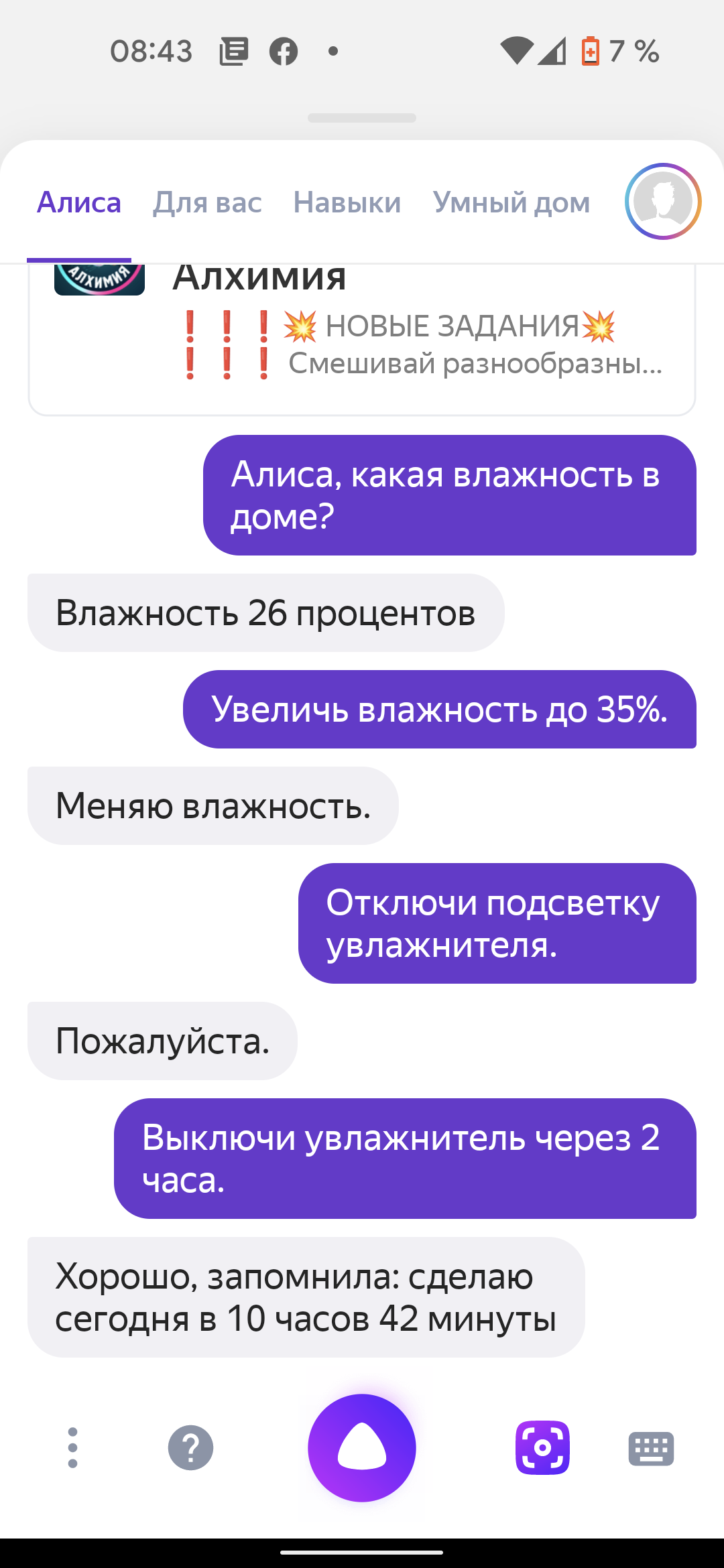Open the Для вас tab
The image size is (724, 1568).
click(x=207, y=202)
